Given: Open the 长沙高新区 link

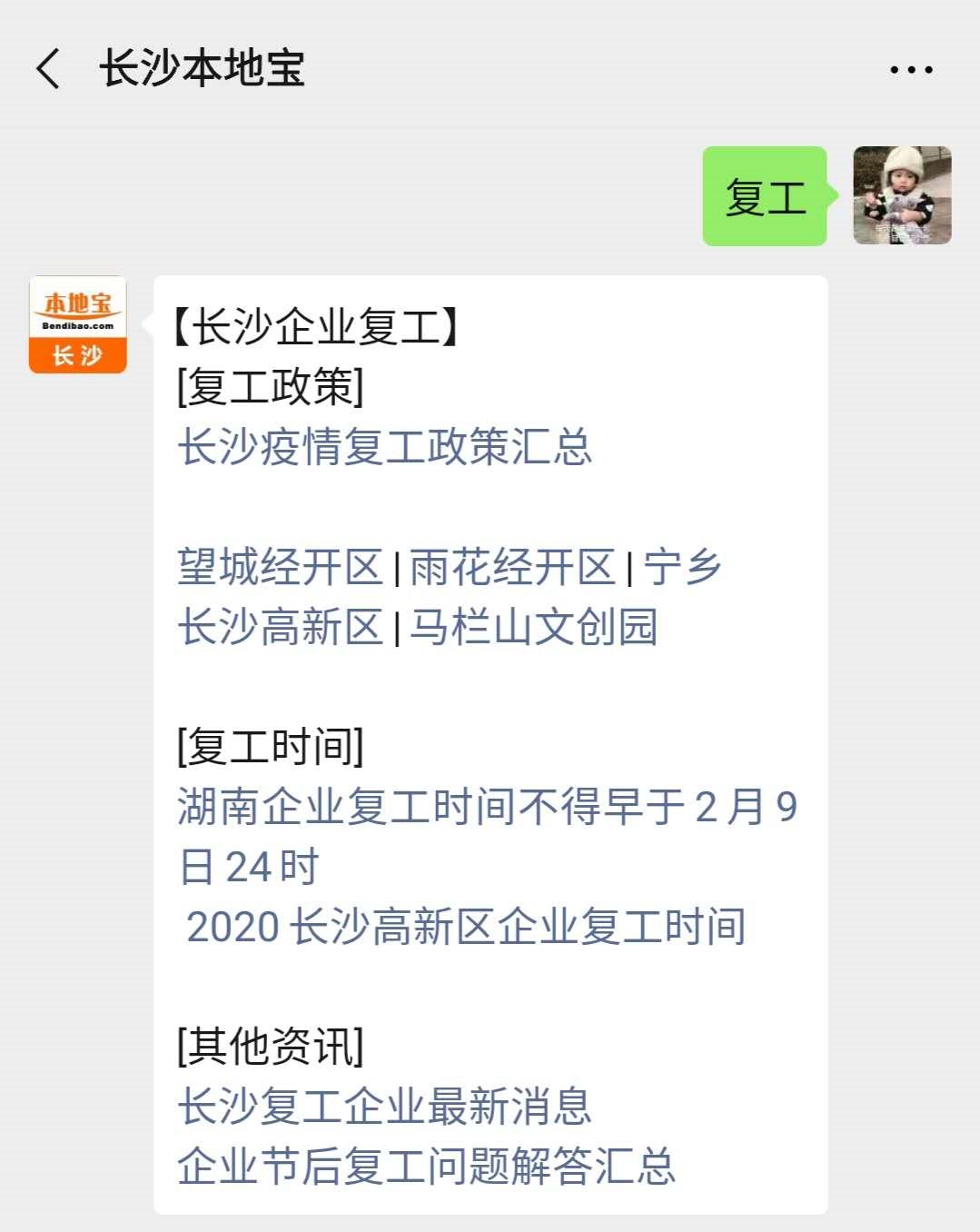Looking at the screenshot, I should tap(280, 628).
